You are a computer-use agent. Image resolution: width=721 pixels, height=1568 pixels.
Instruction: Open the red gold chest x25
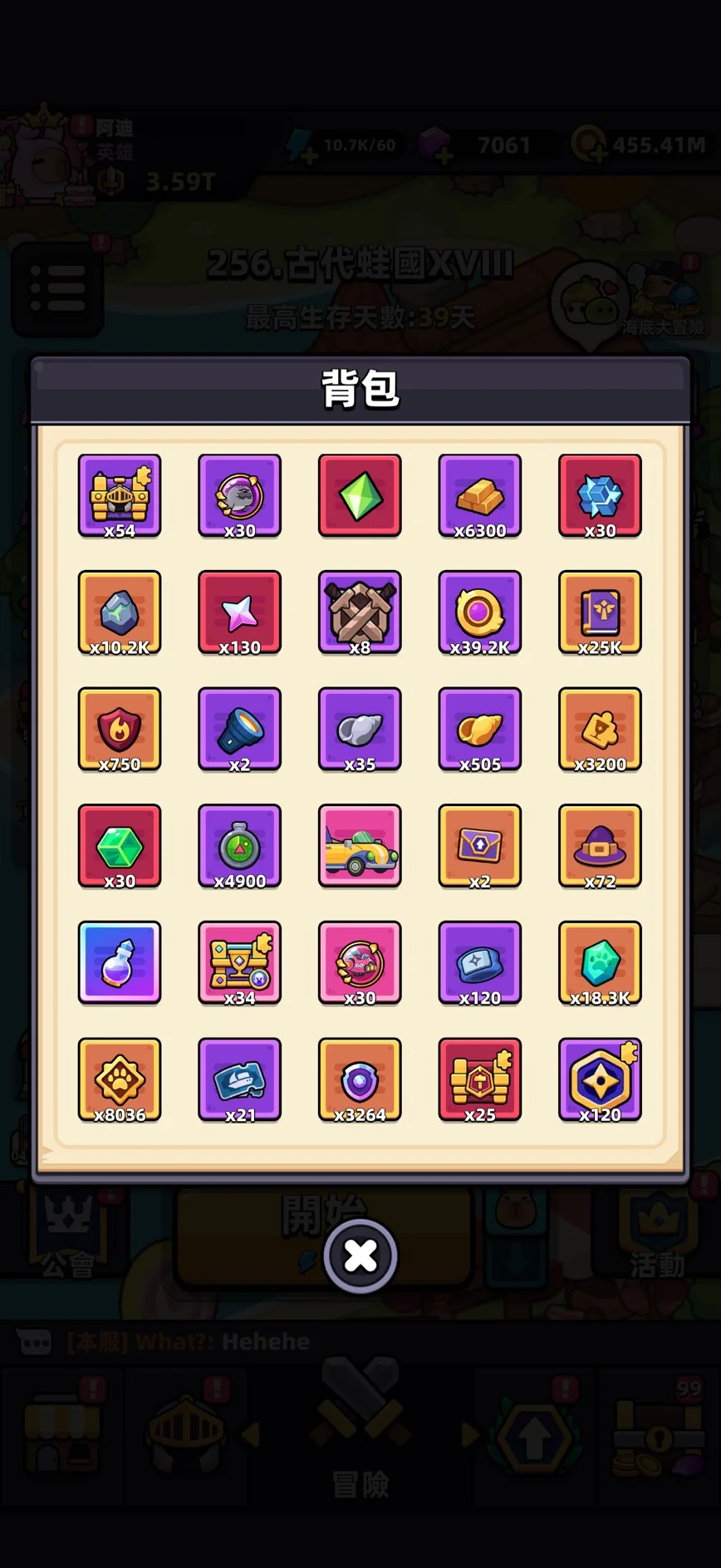click(480, 1079)
